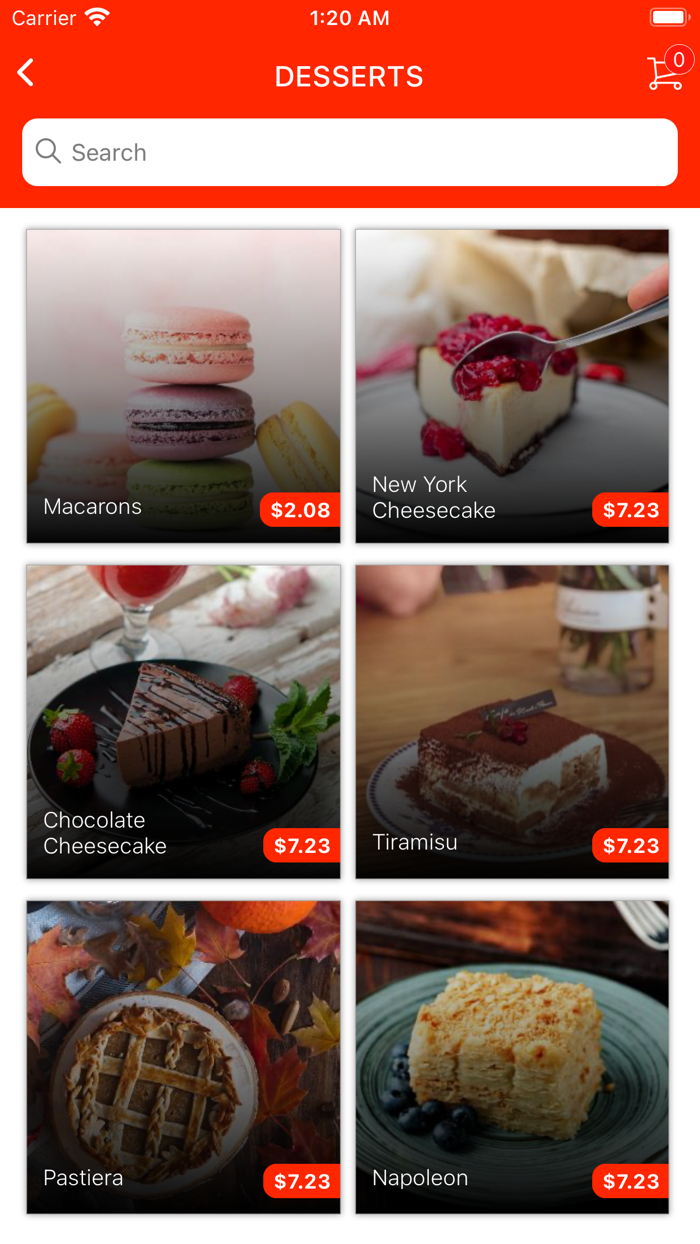Open the Napoleon cake card
The height and width of the screenshot is (1244, 700).
(512, 1057)
